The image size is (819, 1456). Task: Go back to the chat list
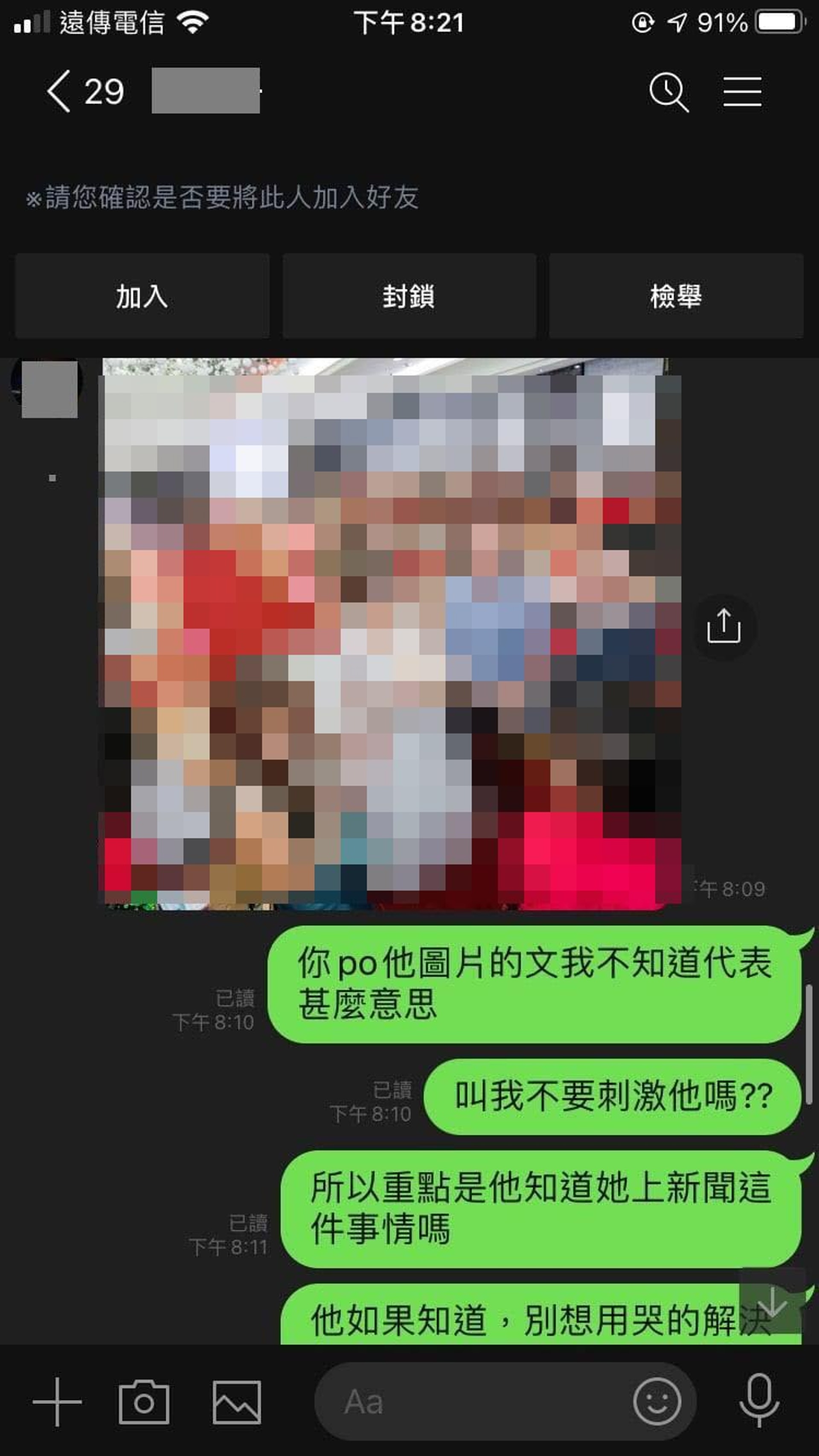[x=59, y=91]
